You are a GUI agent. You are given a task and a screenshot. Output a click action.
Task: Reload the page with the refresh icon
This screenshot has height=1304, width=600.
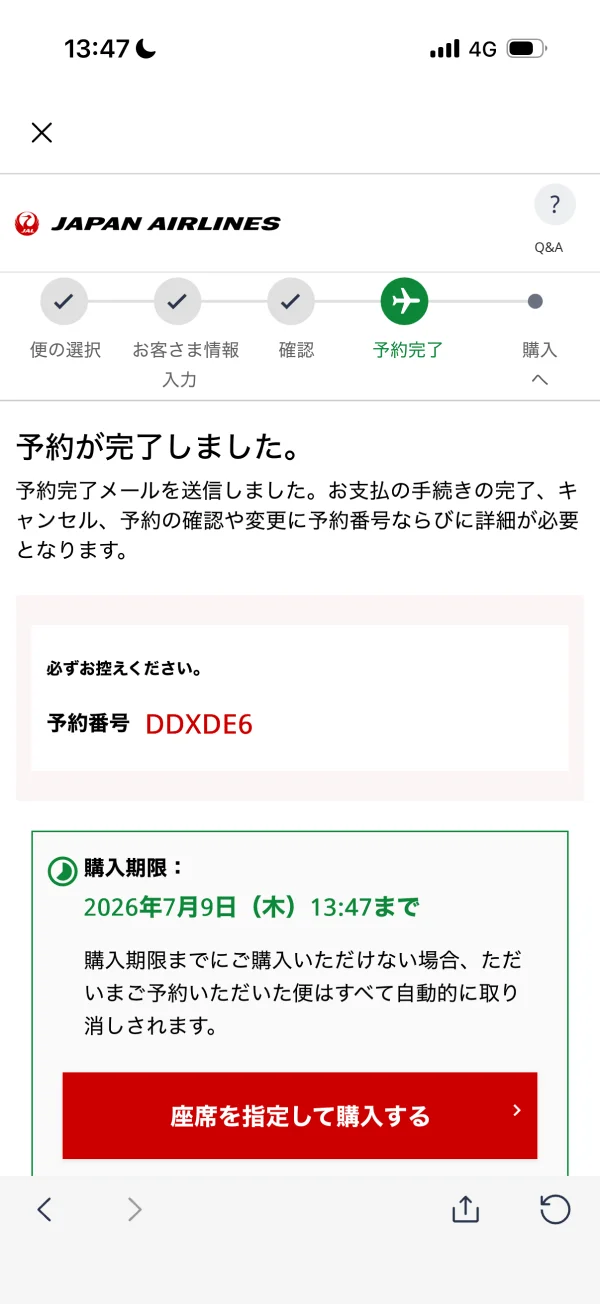[555, 1209]
